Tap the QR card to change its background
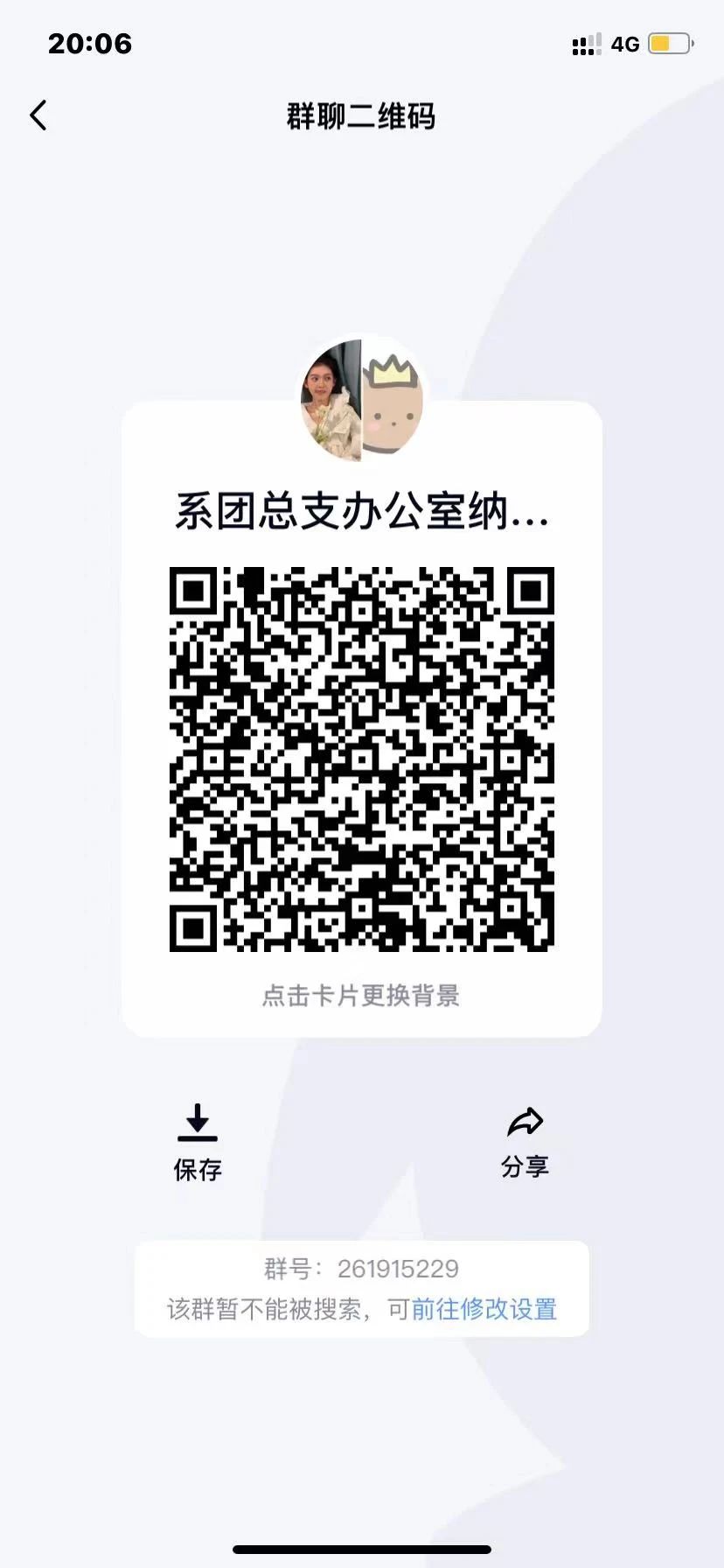This screenshot has height=1568, width=724. tap(361, 995)
